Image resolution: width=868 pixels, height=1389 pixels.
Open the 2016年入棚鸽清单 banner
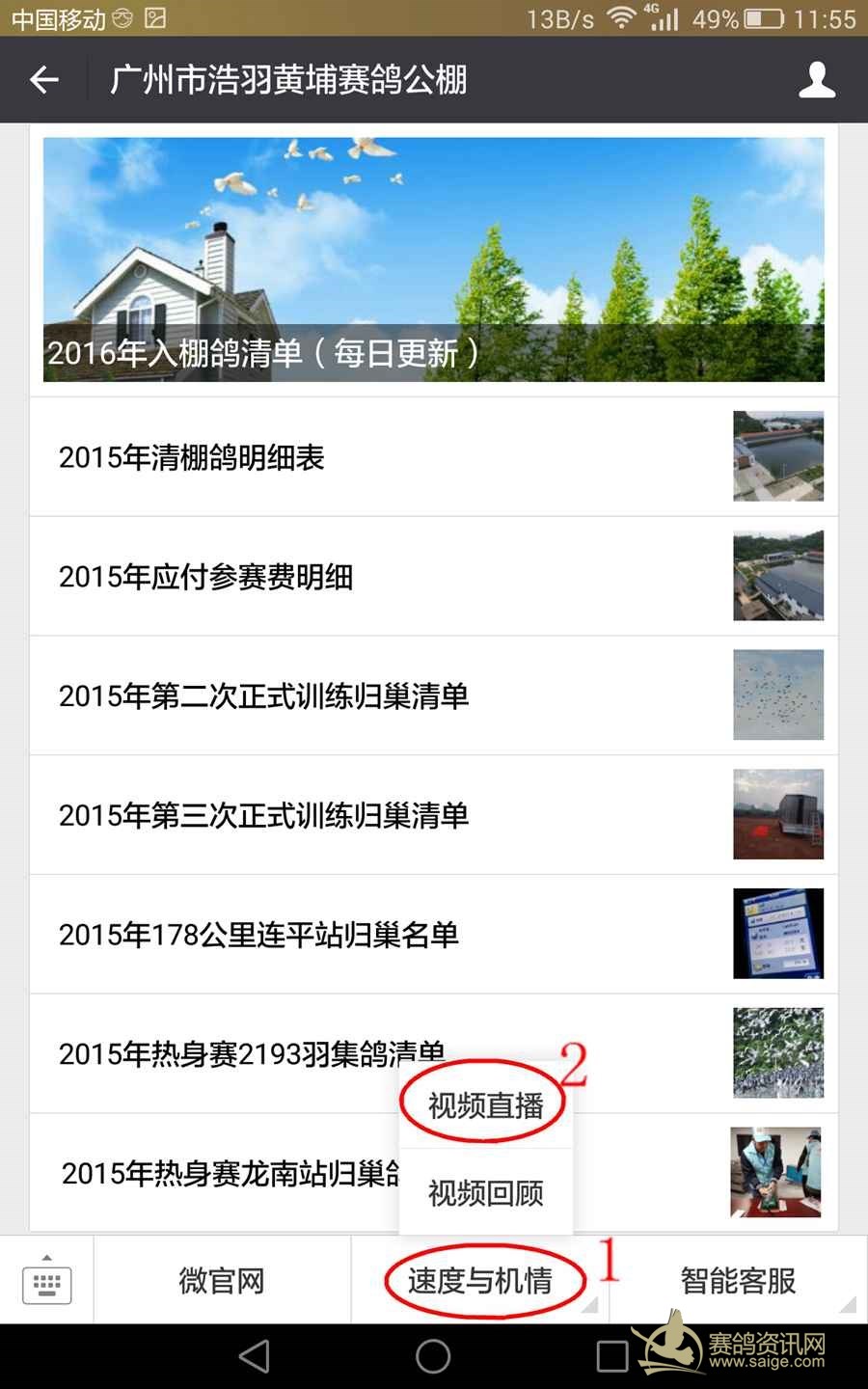click(x=433, y=259)
